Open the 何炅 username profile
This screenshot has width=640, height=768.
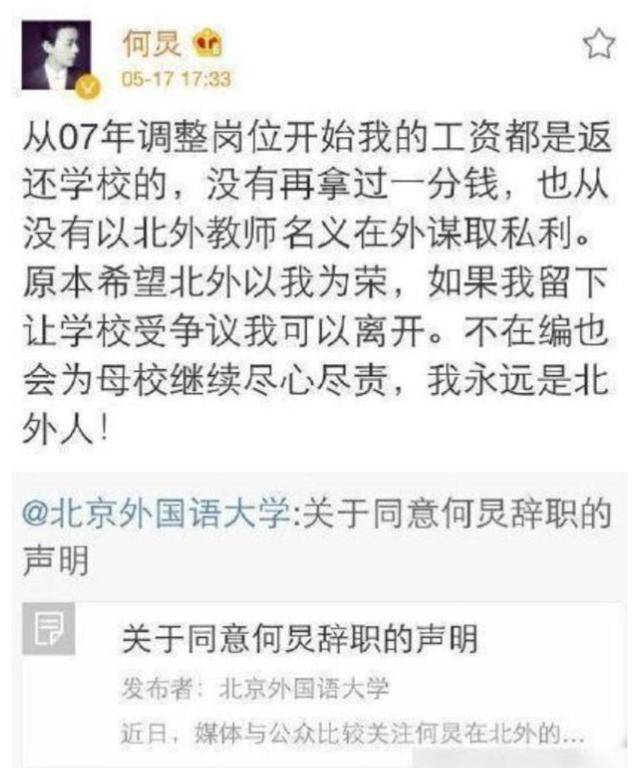tap(150, 43)
